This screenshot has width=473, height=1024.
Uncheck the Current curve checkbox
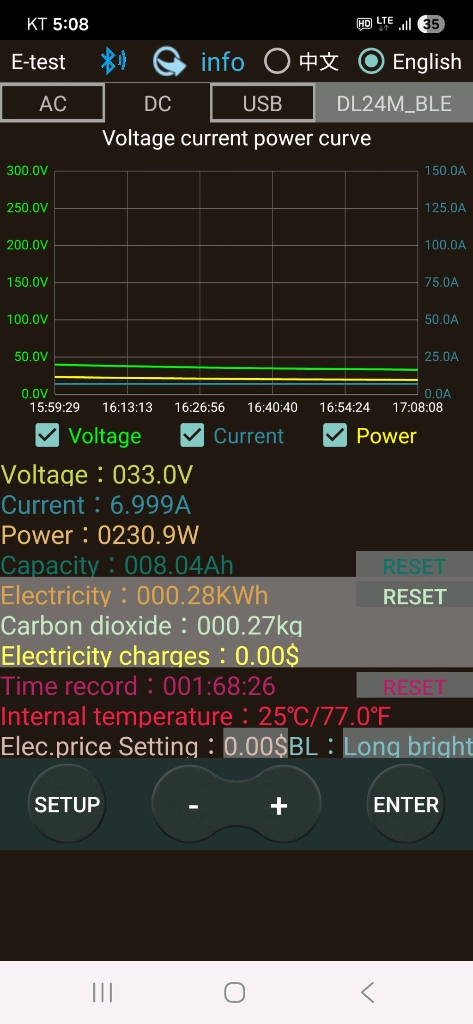[x=192, y=436]
